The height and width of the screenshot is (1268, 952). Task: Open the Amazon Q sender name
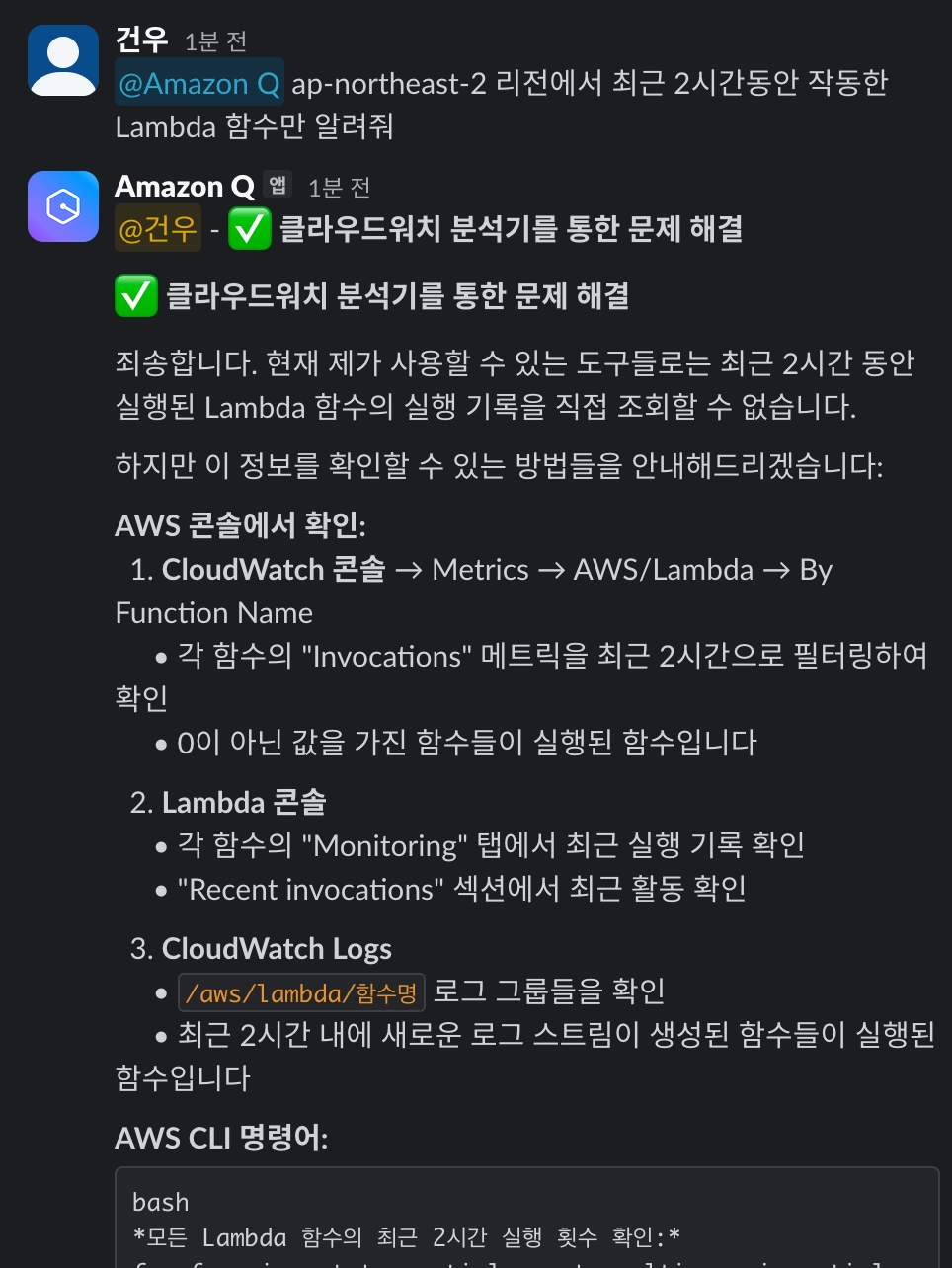(185, 186)
